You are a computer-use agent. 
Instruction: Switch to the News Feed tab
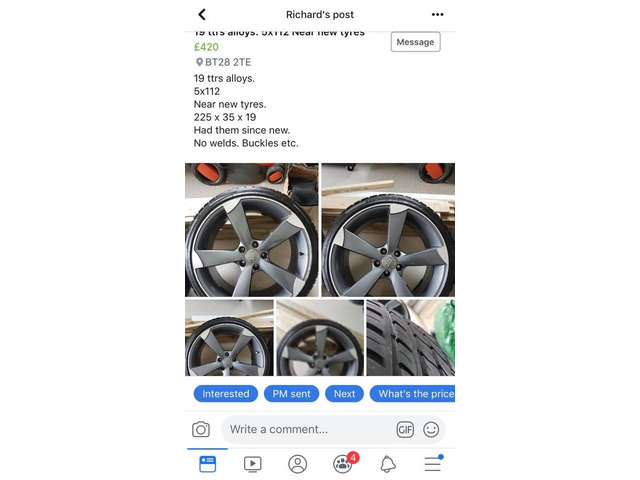207,464
